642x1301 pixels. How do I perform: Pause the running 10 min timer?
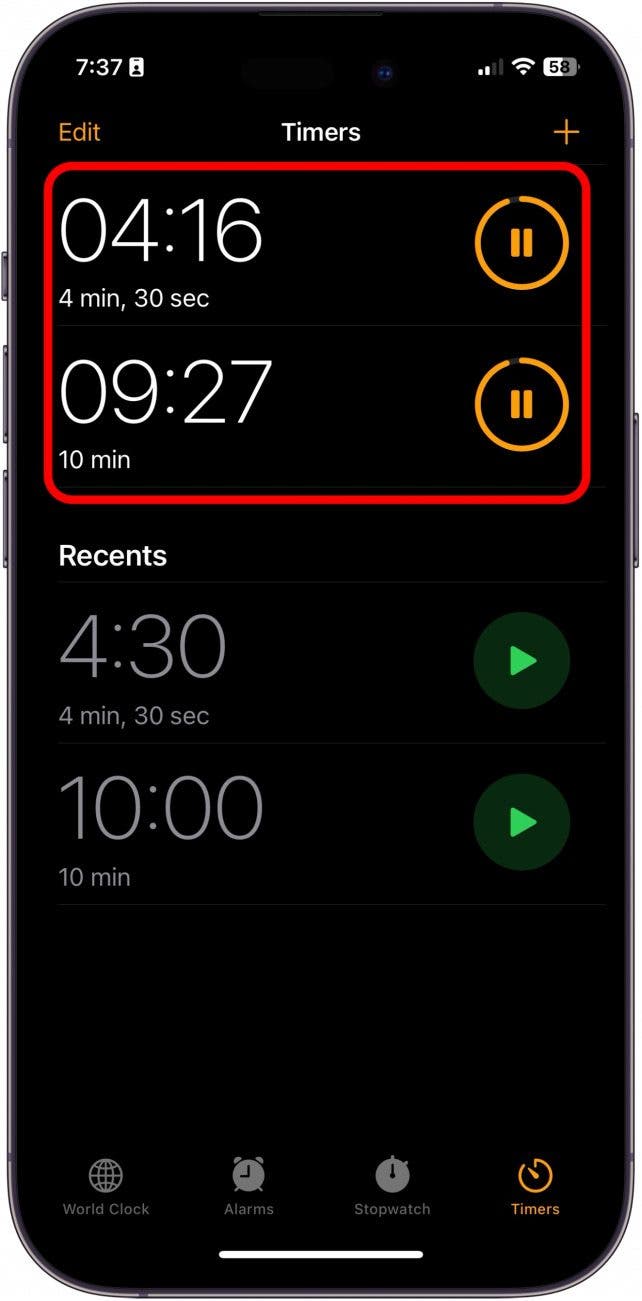(521, 404)
